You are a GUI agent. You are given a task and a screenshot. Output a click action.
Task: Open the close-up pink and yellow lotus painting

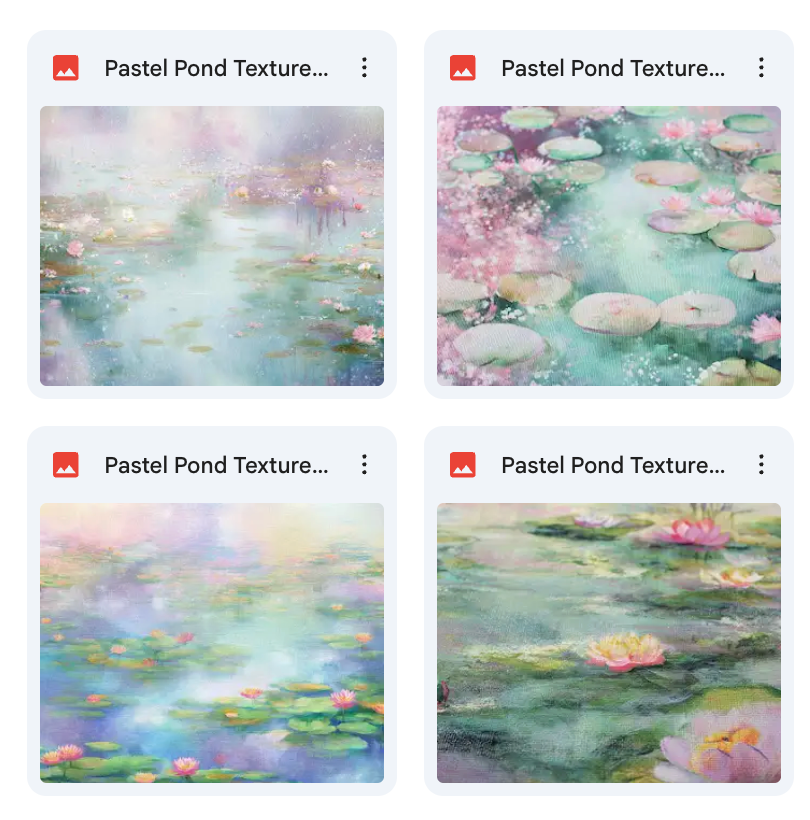point(608,642)
